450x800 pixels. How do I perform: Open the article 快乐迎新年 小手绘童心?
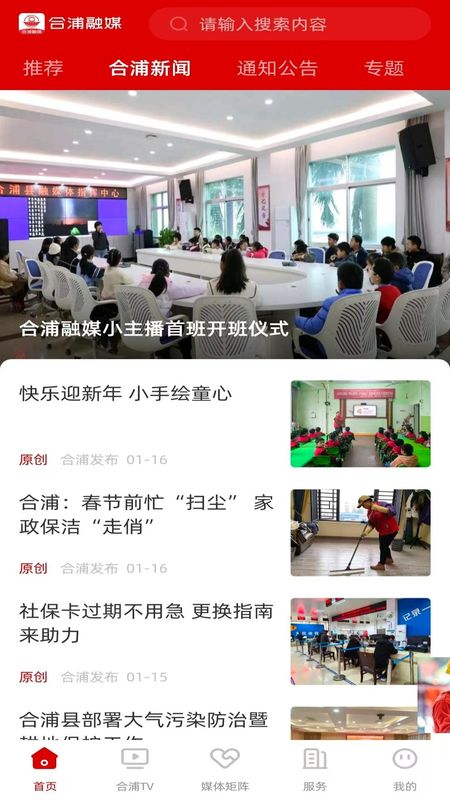[x=225, y=423]
